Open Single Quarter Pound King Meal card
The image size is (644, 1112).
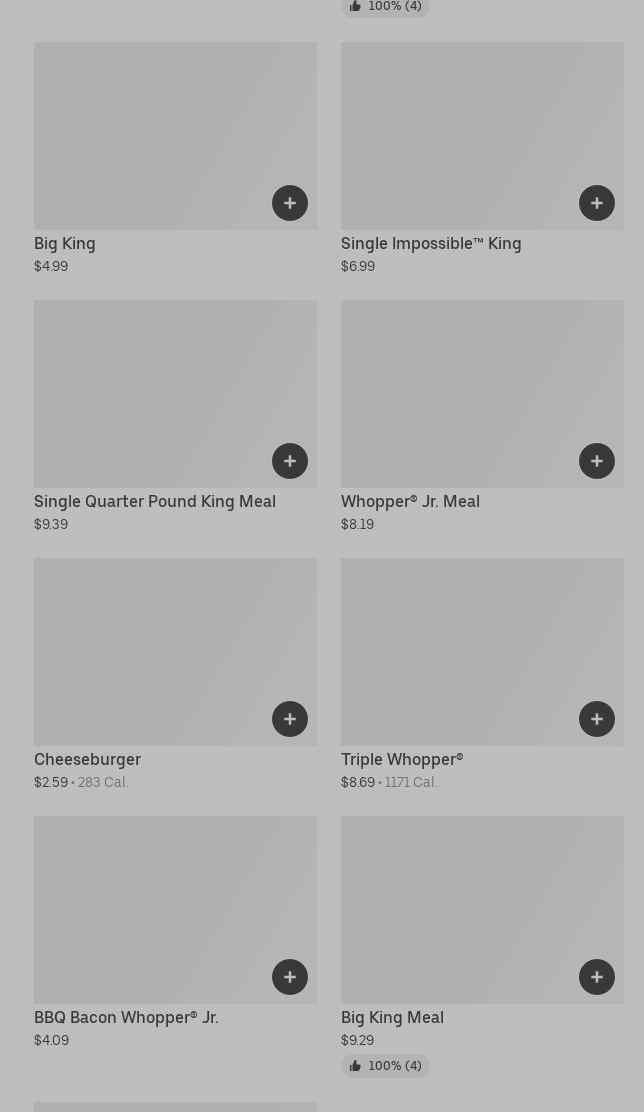[x=150, y=393]
